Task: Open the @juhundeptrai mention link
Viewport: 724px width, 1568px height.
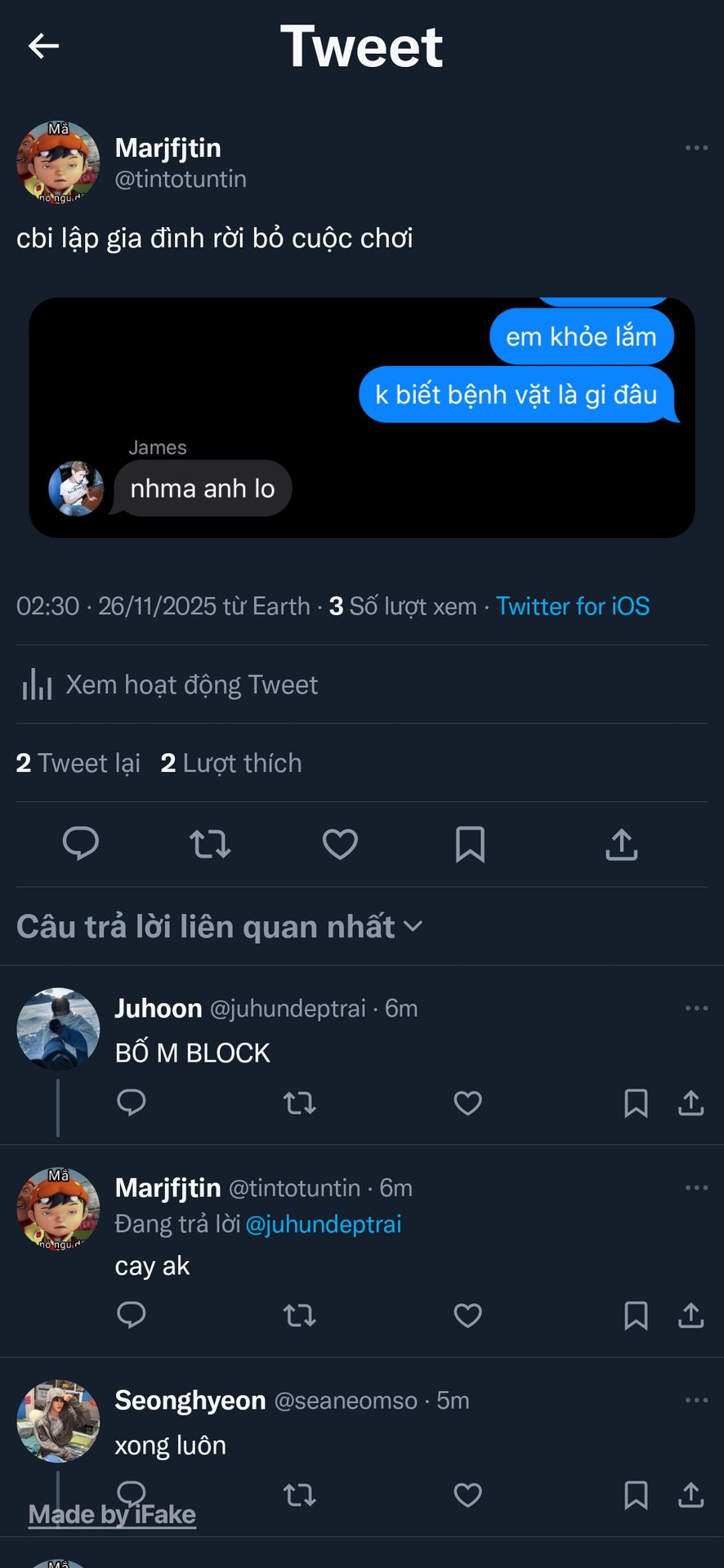Action: pyautogui.click(x=324, y=1224)
